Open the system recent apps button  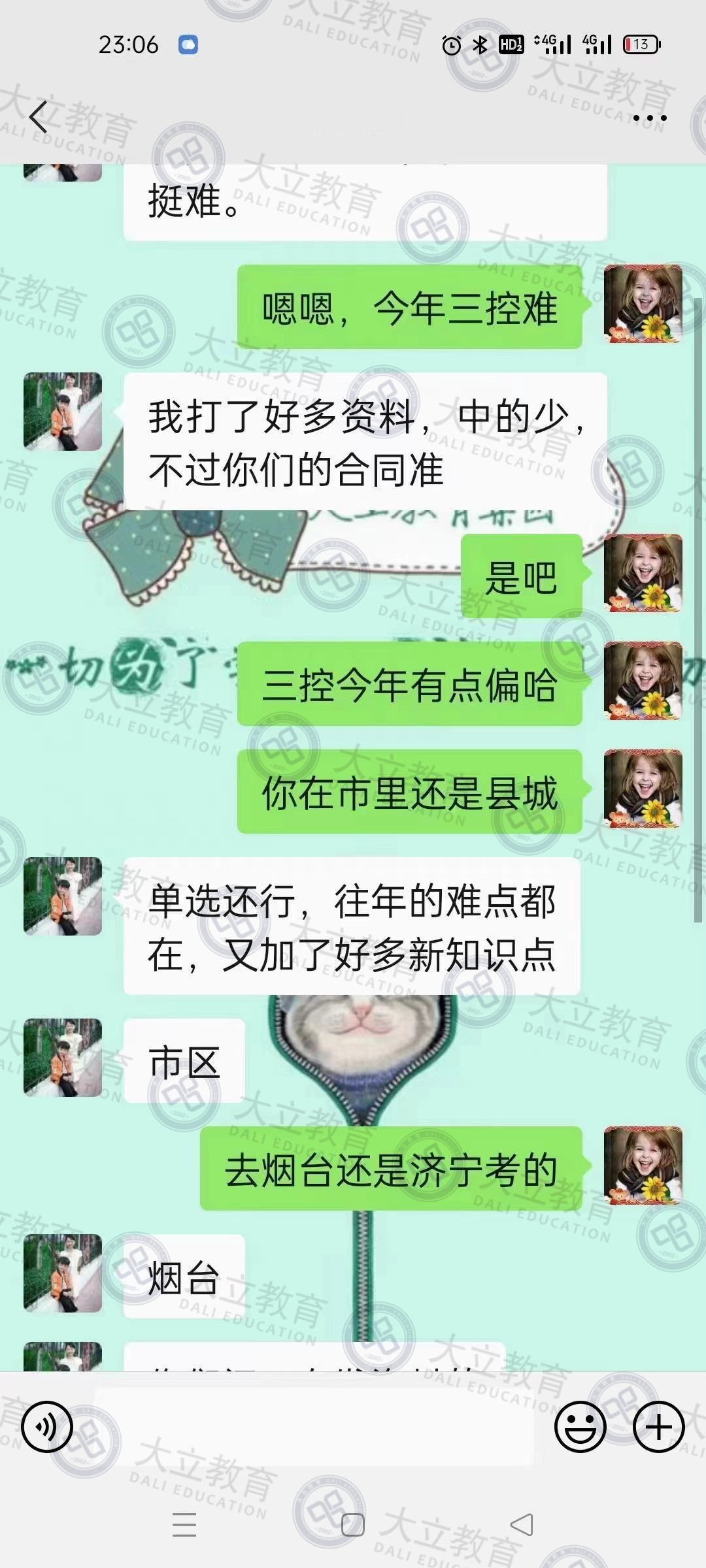pyautogui.click(x=184, y=1525)
